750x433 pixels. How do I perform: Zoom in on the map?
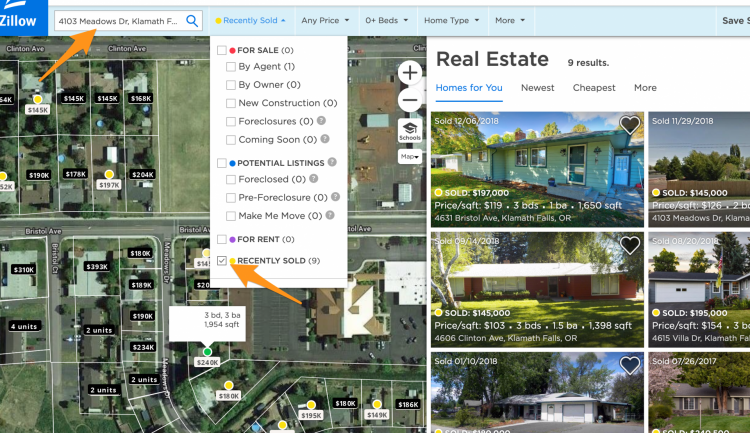[409, 73]
